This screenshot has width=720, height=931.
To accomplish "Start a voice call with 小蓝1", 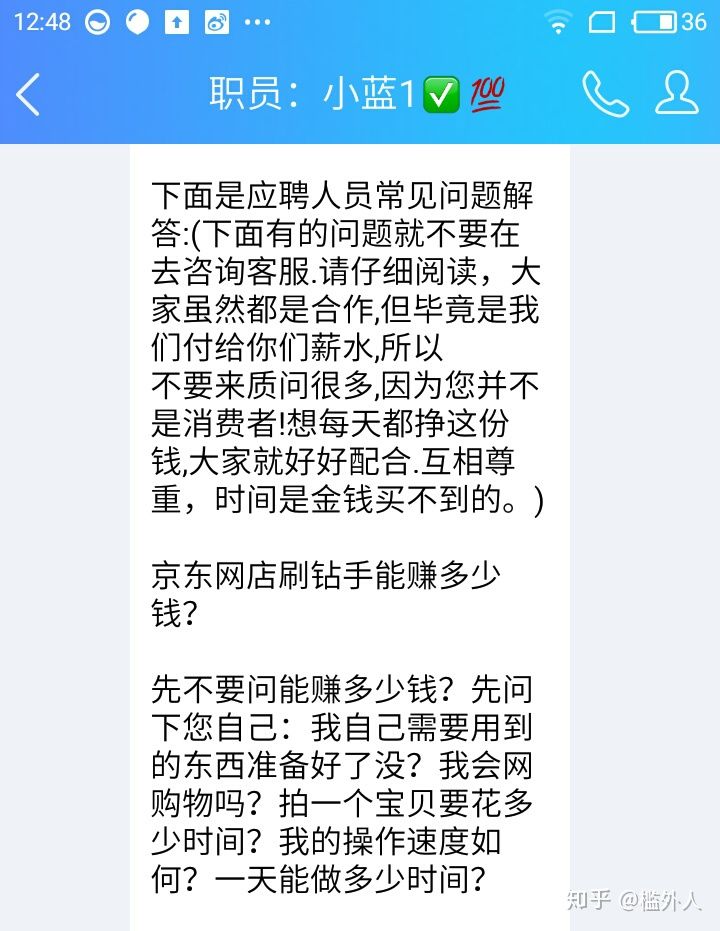I will tap(605, 94).
